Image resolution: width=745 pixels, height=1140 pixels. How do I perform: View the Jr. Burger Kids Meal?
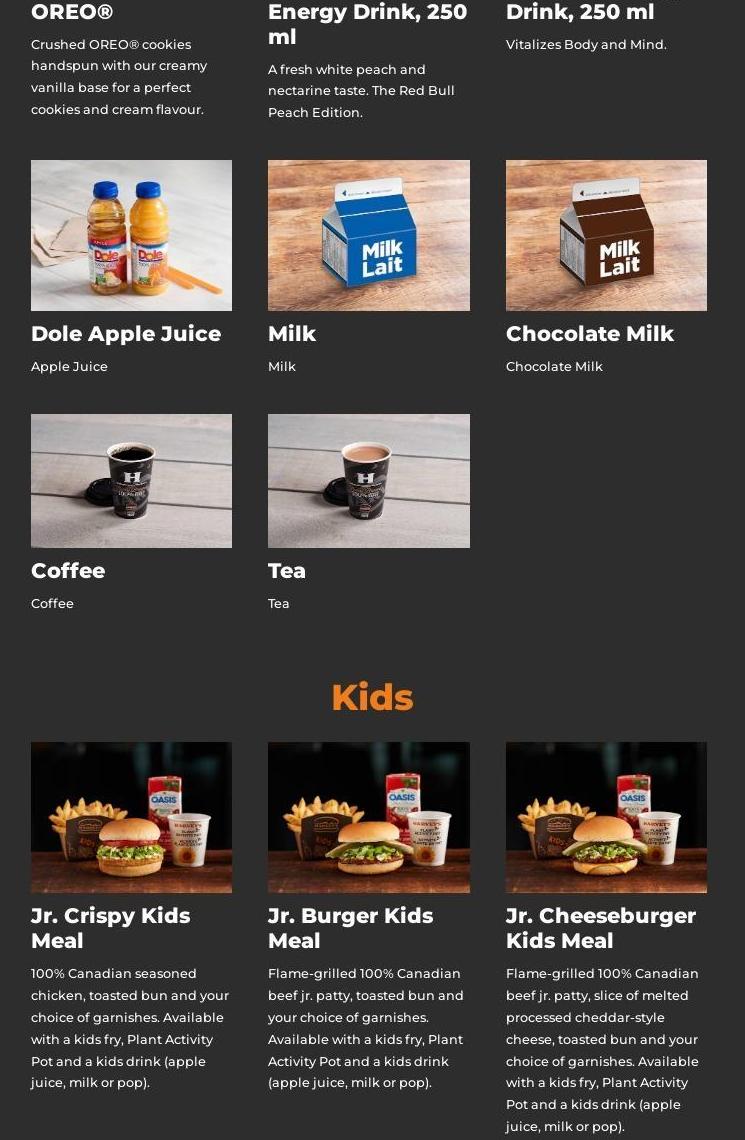pyautogui.click(x=368, y=817)
